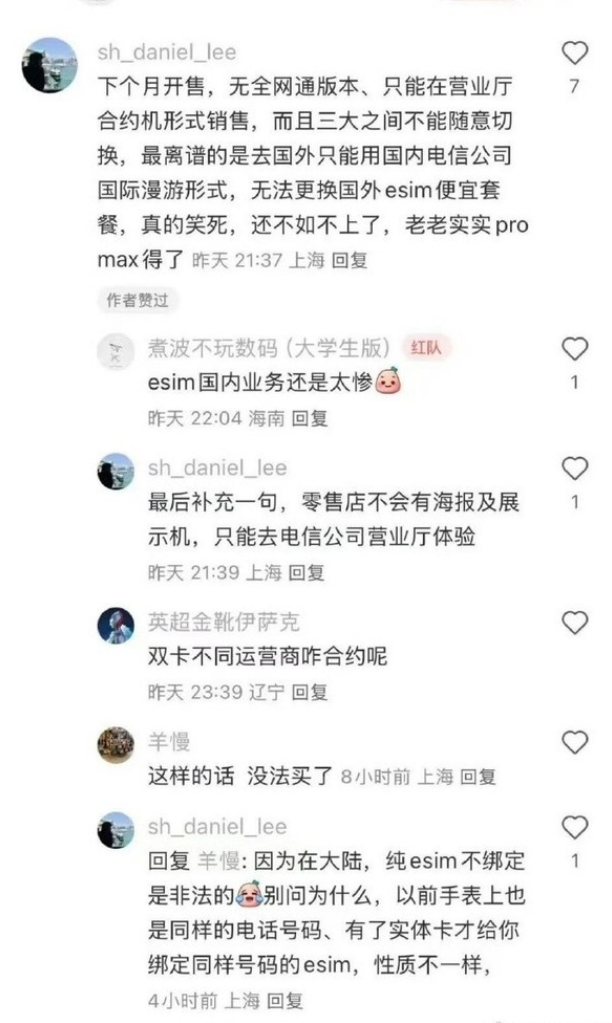
Task: Open 英超金靴伊萨克's profile avatar
Action: pyautogui.click(x=116, y=625)
